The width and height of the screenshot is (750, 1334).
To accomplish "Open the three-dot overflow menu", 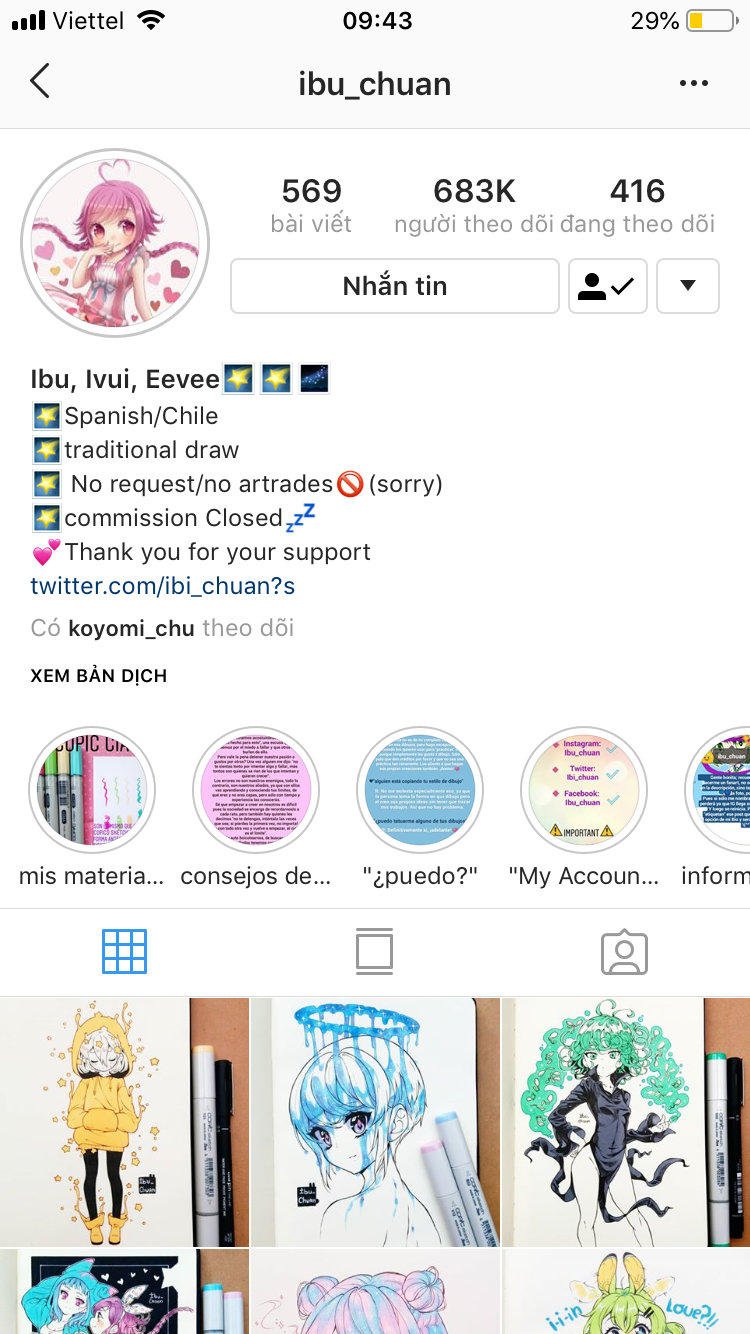I will 693,83.
